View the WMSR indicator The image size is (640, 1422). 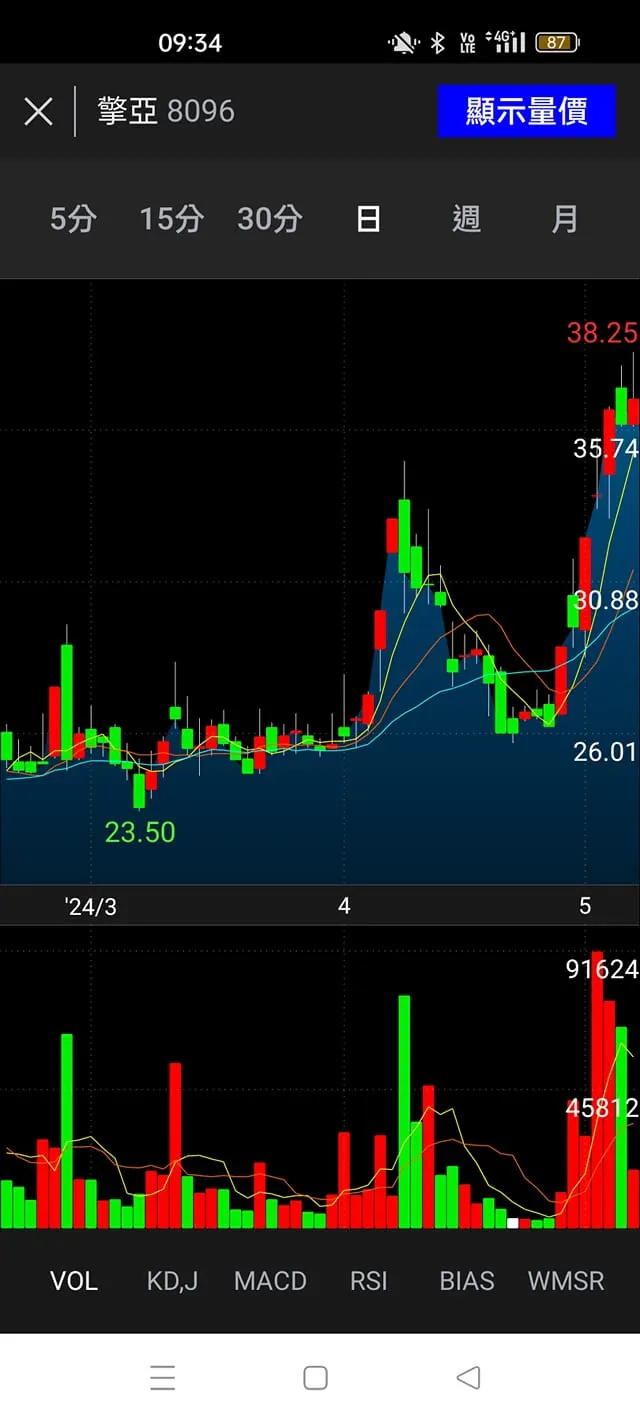pos(566,1281)
